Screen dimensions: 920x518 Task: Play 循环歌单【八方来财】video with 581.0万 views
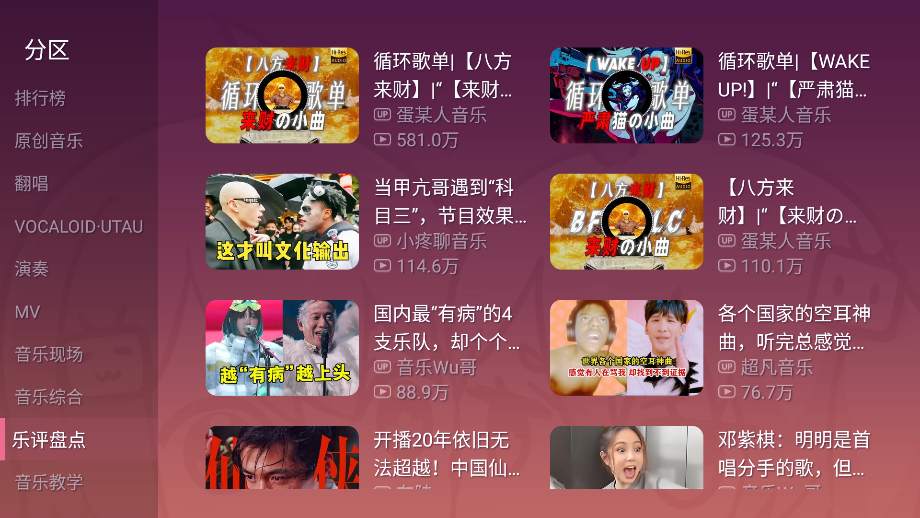coord(282,96)
